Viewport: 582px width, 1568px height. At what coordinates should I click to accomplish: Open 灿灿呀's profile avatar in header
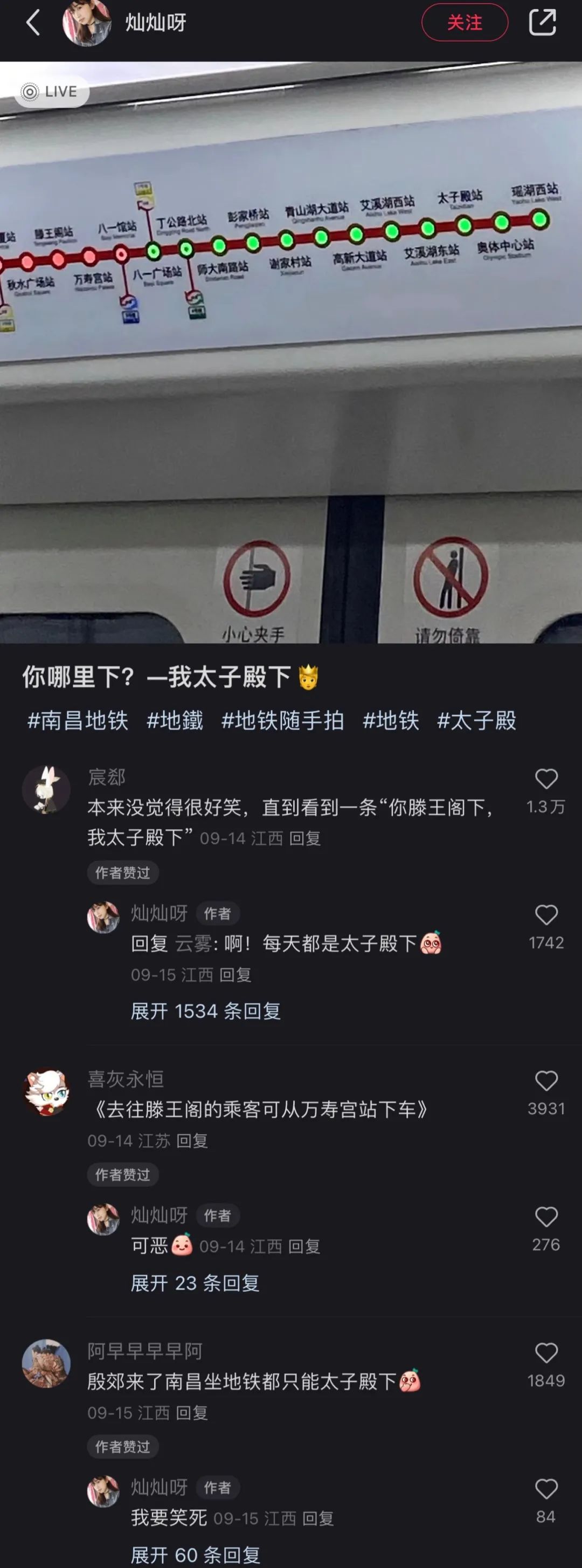[x=87, y=23]
